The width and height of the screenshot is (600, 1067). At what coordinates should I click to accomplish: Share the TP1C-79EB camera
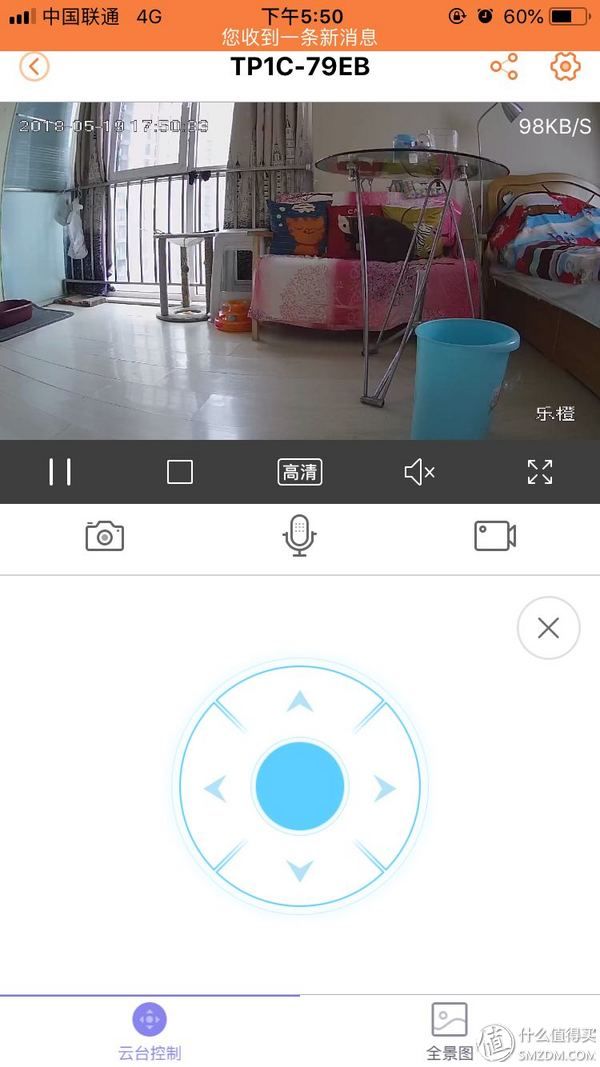point(504,67)
